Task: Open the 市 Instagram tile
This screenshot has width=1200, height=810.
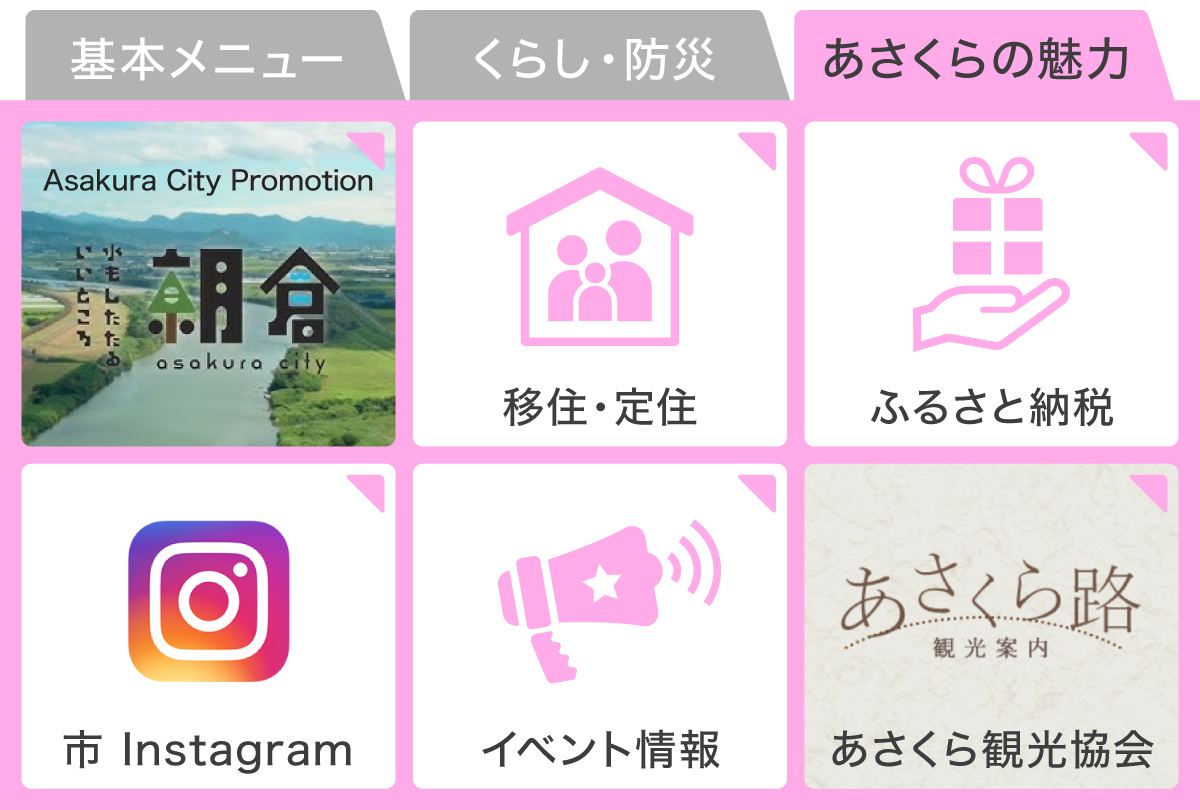Action: coord(208,627)
